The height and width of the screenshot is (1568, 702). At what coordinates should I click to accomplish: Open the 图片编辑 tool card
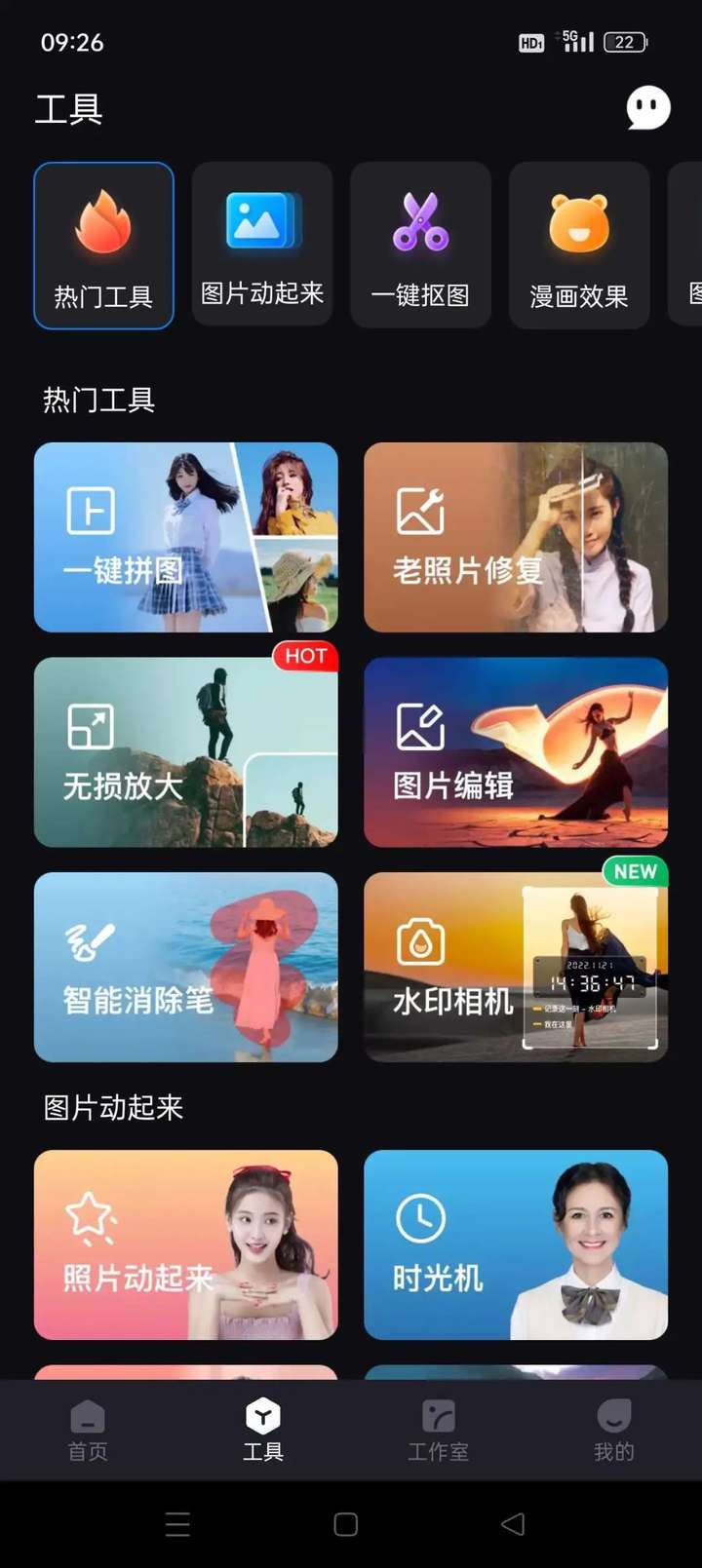(515, 751)
